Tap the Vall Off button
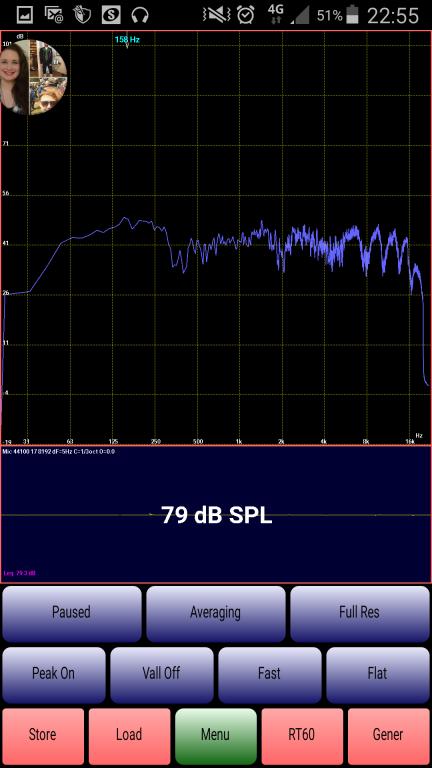This screenshot has width=432, height=768. [162, 675]
